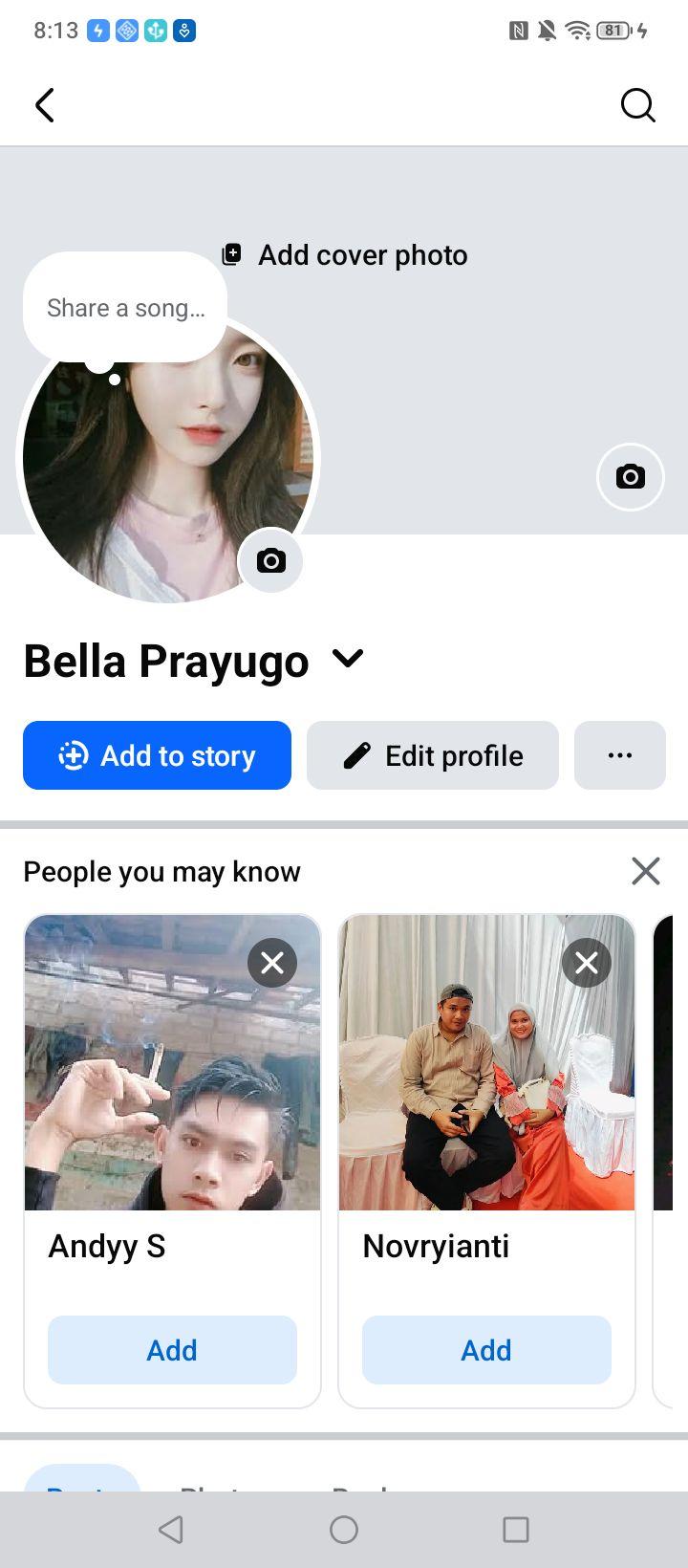
Task: Tap Add to story
Action: click(x=157, y=755)
